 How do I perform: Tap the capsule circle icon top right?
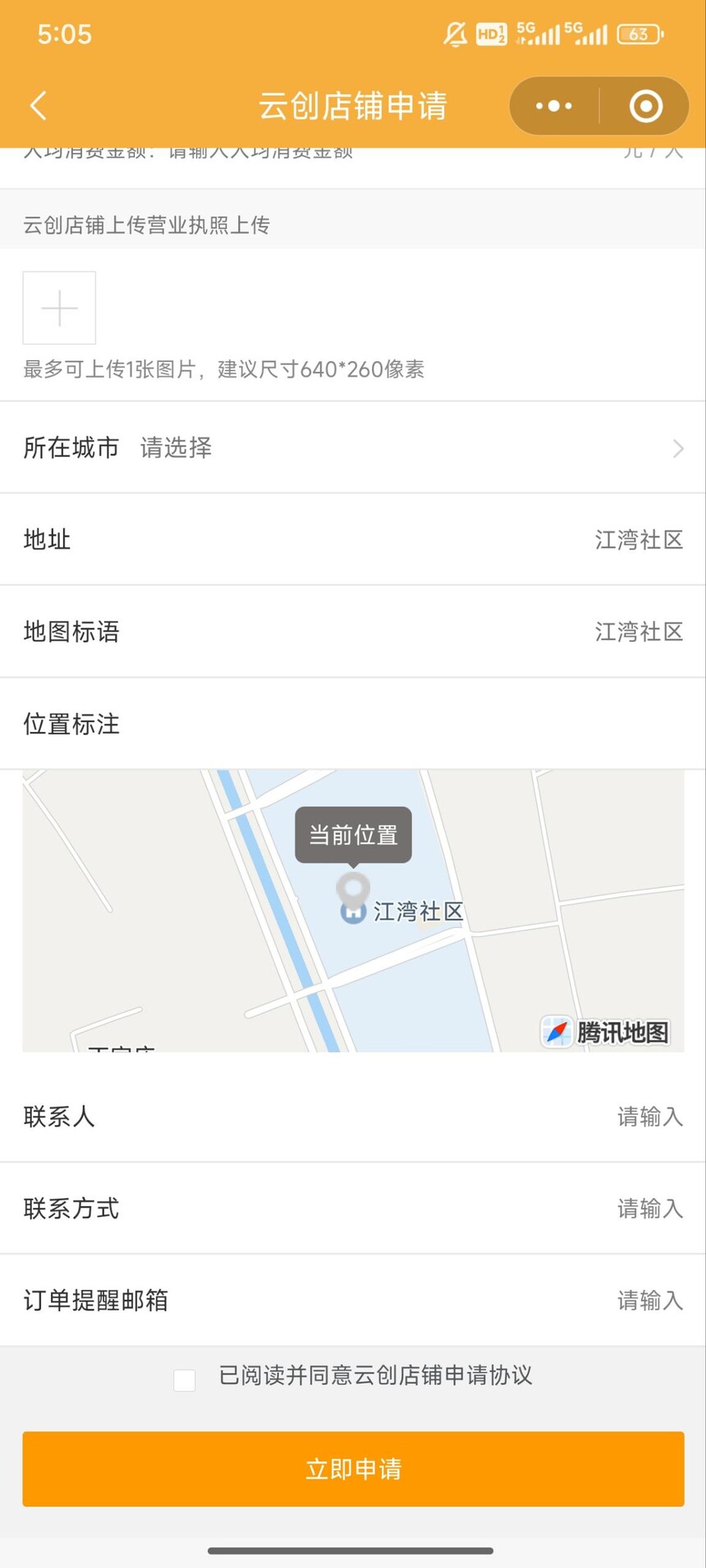coord(645,106)
